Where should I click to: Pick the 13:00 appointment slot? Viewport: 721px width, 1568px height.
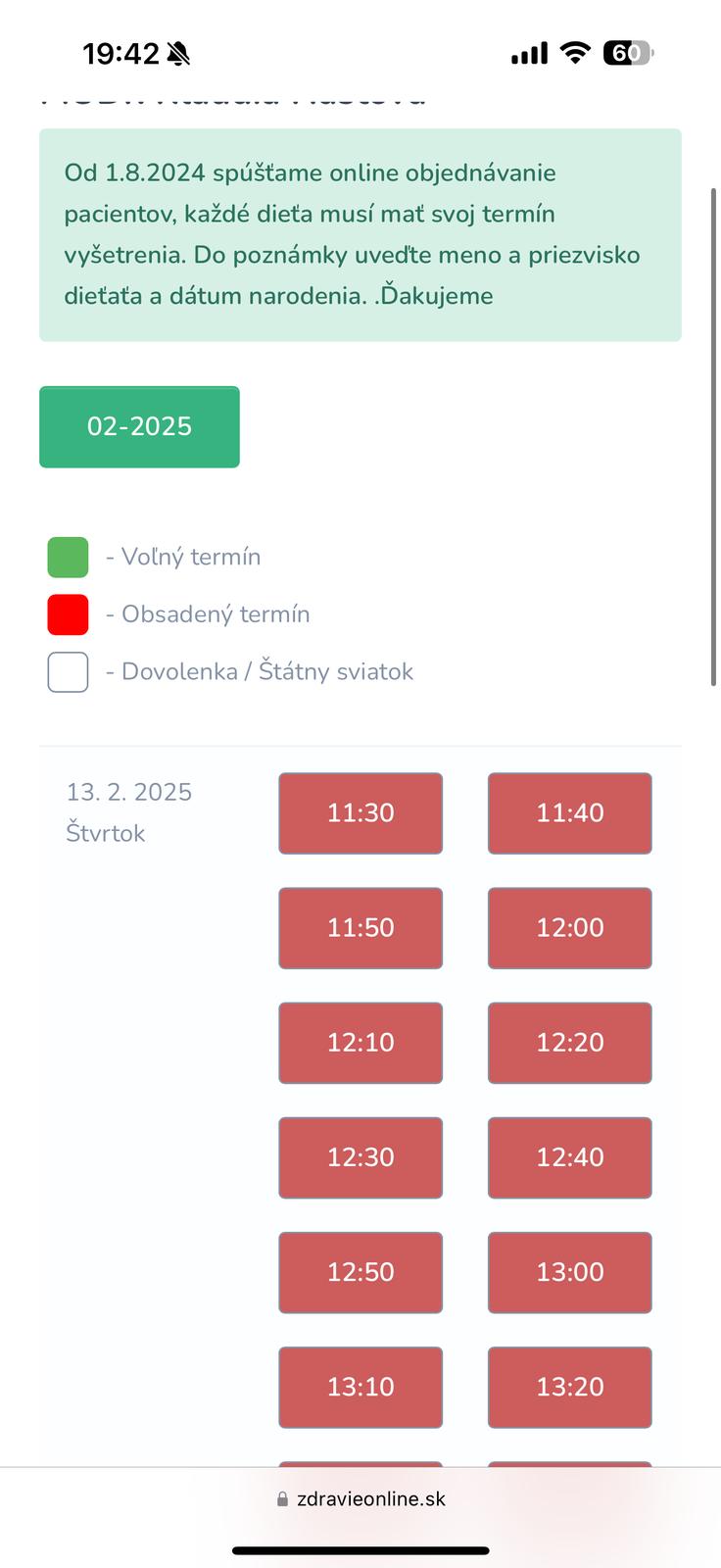[569, 1271]
